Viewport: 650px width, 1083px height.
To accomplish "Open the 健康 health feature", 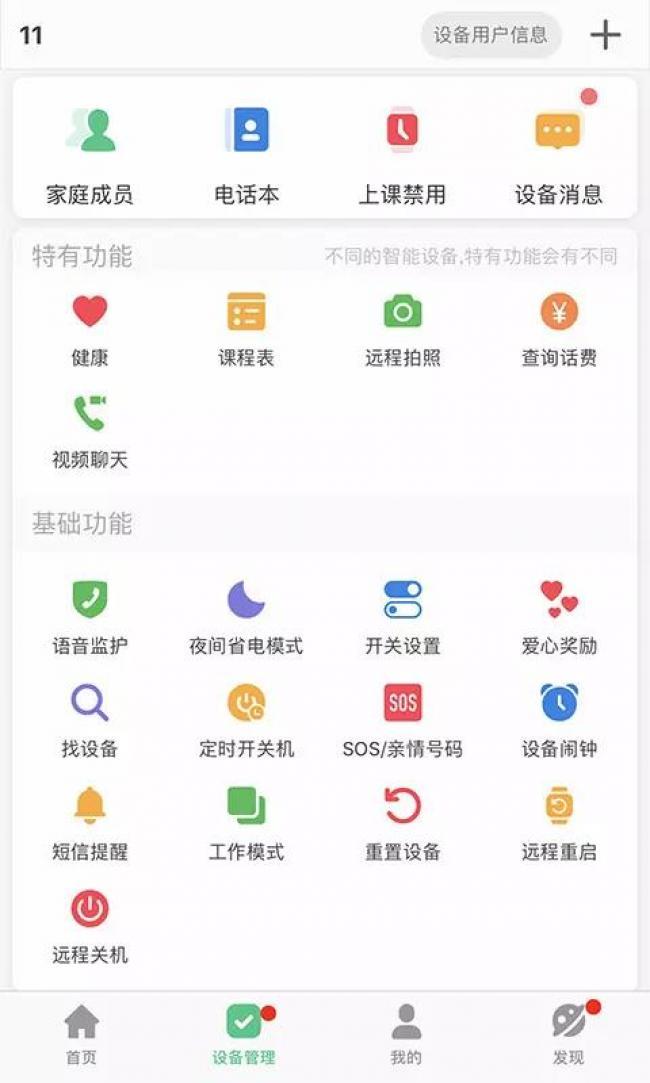I will pyautogui.click(x=90, y=330).
